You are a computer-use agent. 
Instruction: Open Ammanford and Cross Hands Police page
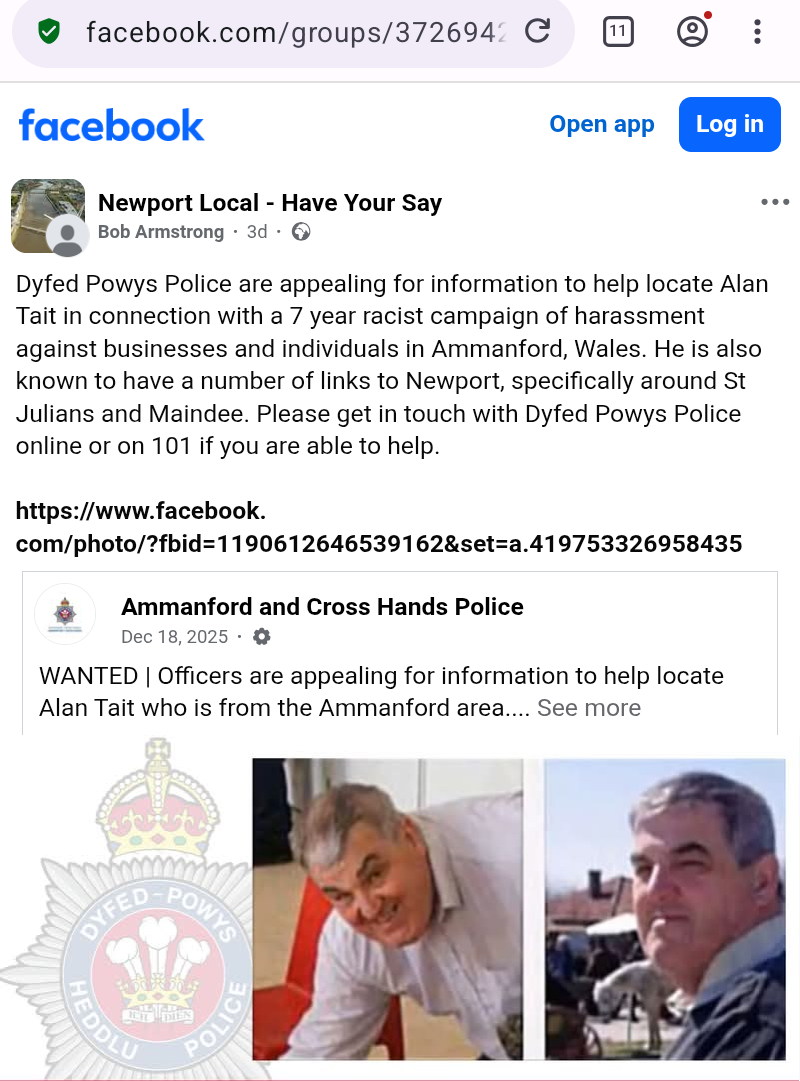(x=322, y=607)
